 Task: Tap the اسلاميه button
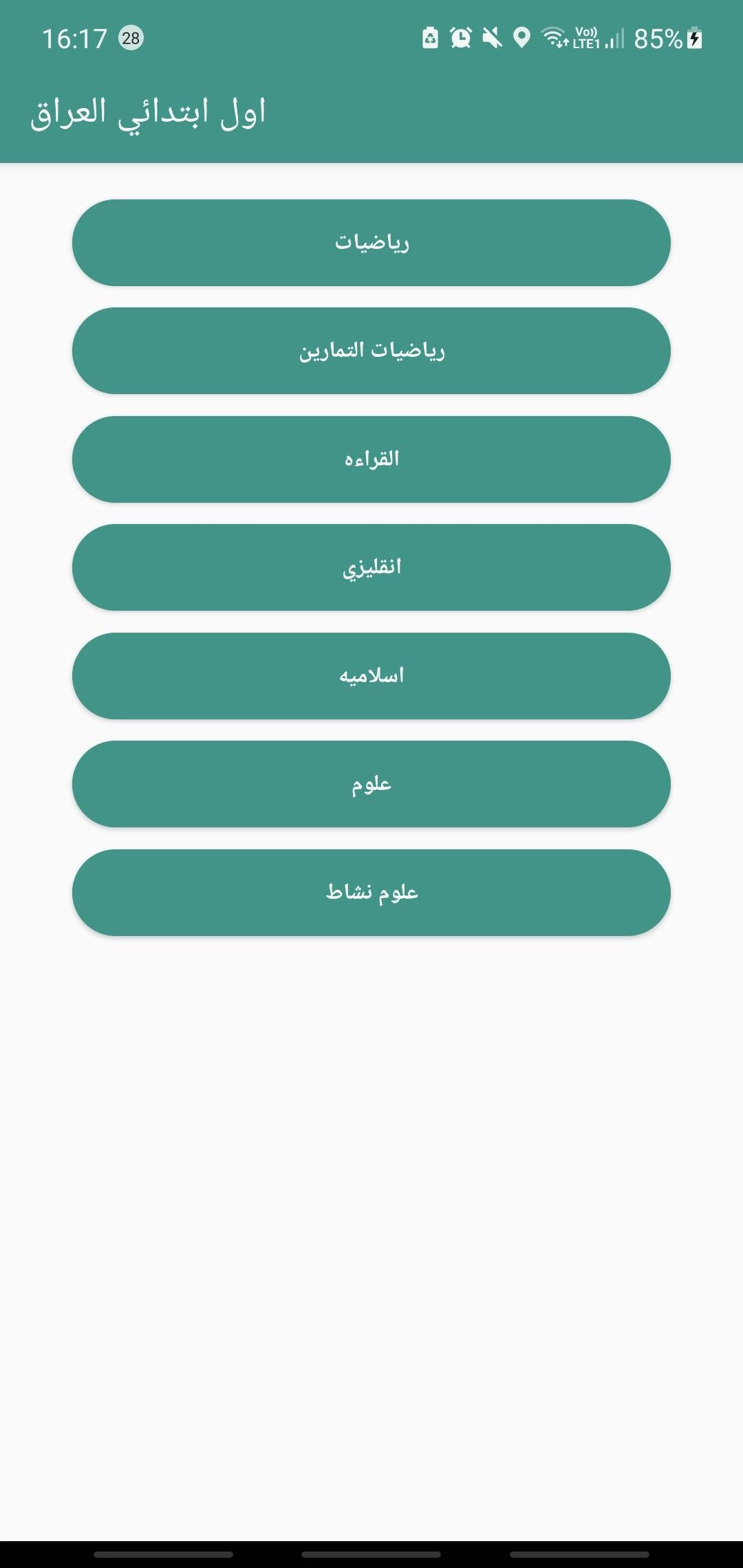(371, 676)
